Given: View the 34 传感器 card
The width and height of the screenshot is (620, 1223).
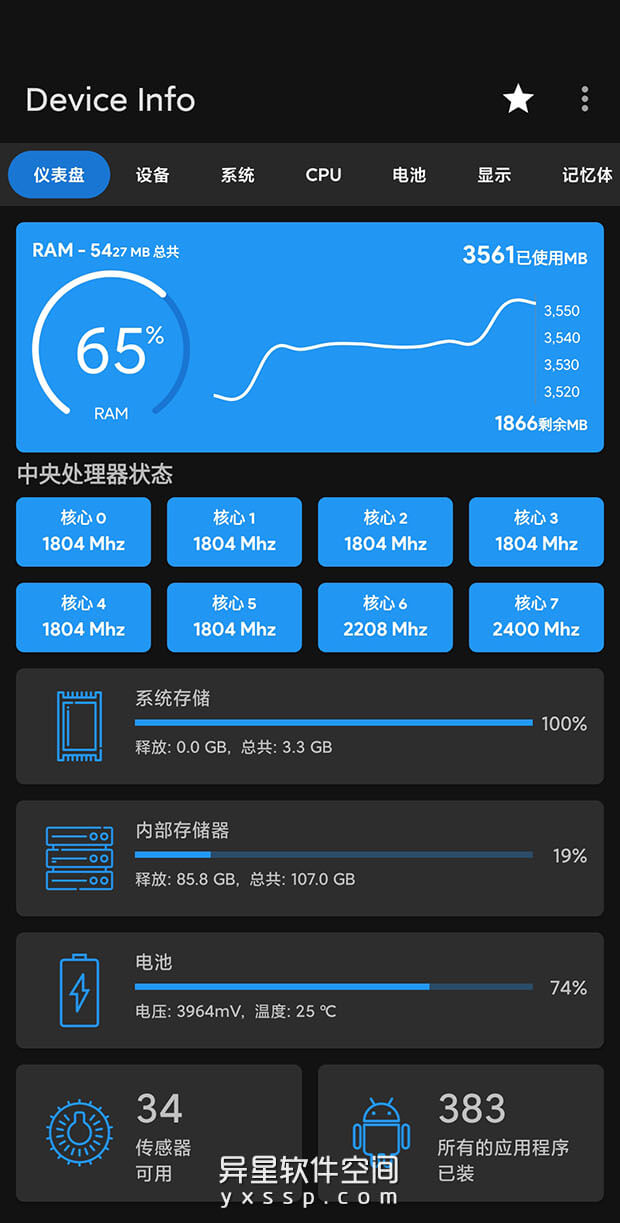Looking at the screenshot, I should [159, 1132].
